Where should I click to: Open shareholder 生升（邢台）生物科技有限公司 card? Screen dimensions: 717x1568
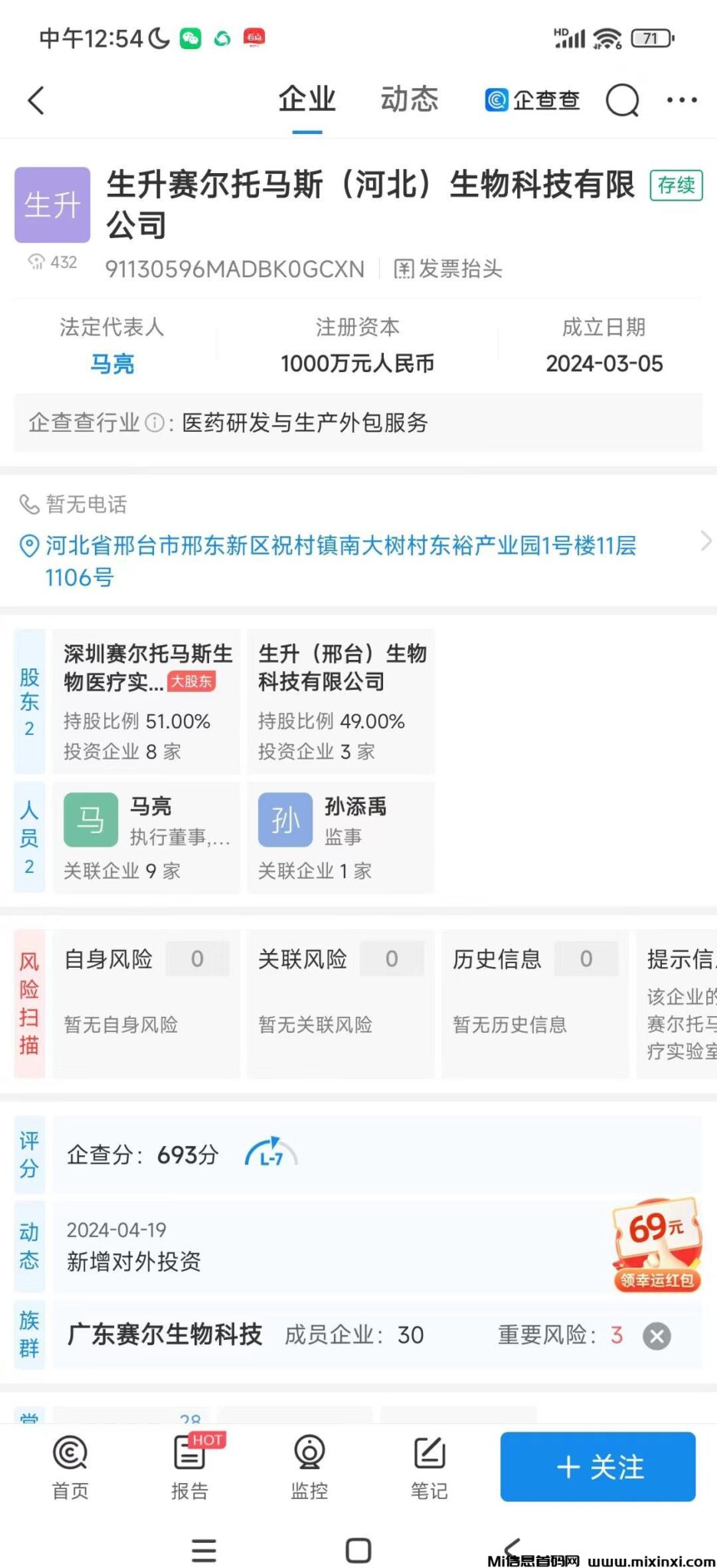[340, 701]
